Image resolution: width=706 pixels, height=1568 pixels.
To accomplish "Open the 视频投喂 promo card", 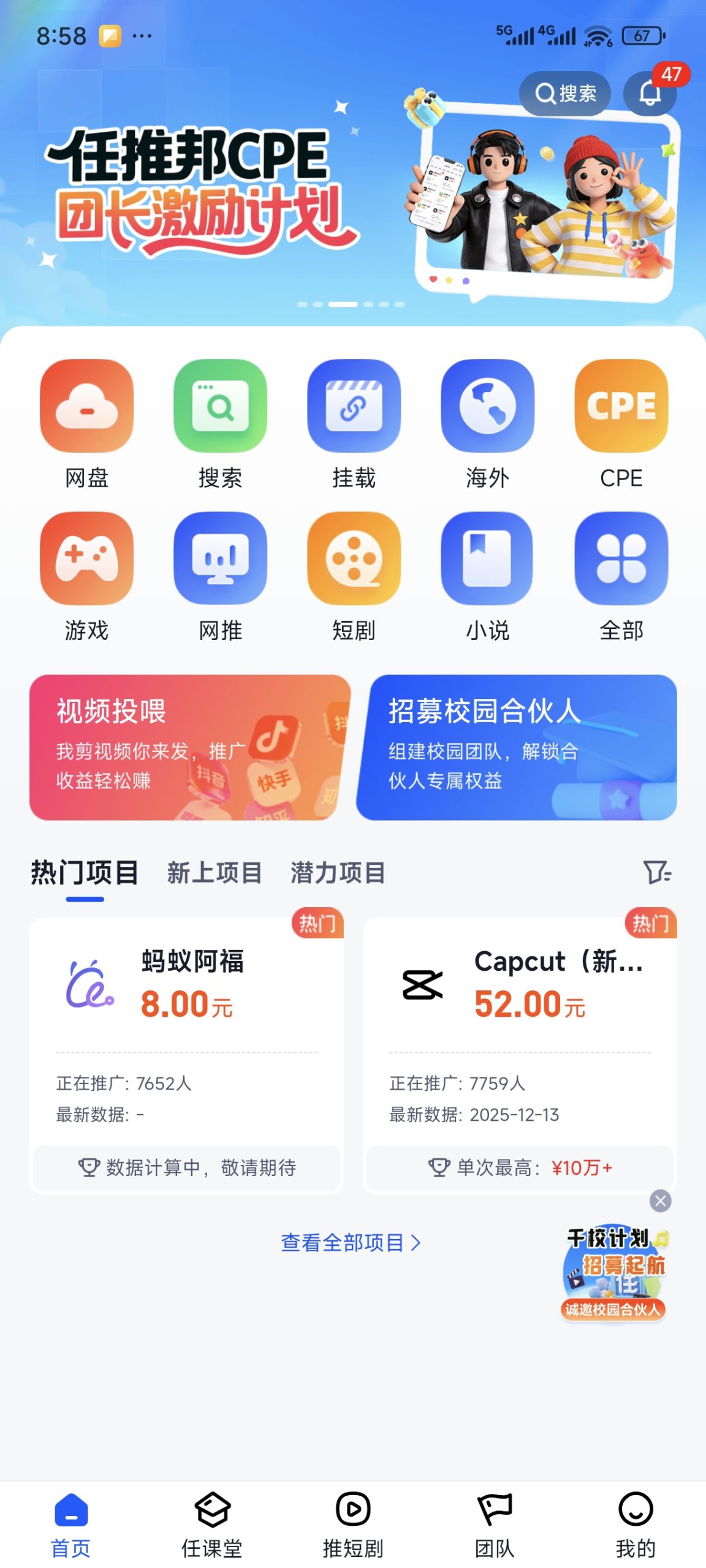I will pos(190,747).
